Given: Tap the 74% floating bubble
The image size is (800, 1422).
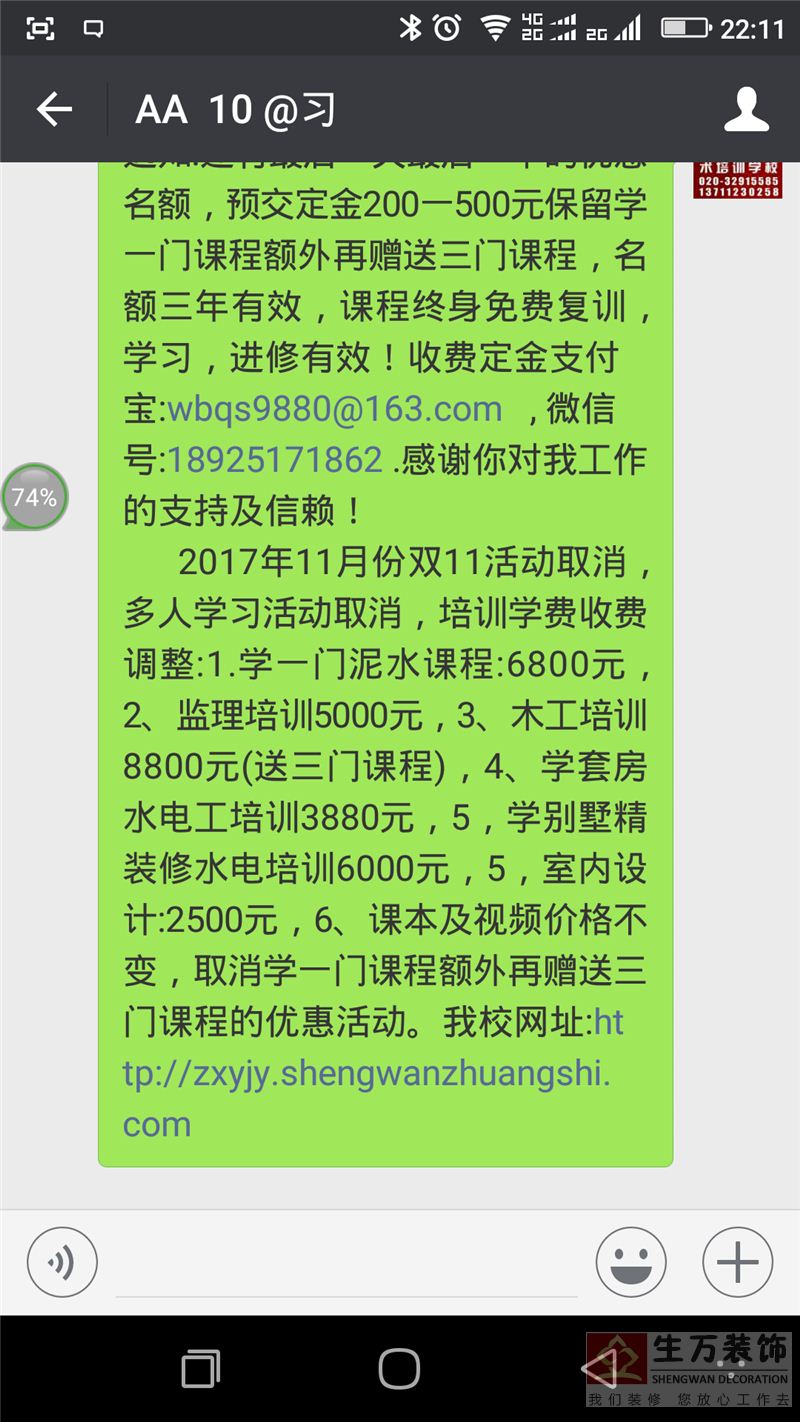Looking at the screenshot, I should 35,497.
